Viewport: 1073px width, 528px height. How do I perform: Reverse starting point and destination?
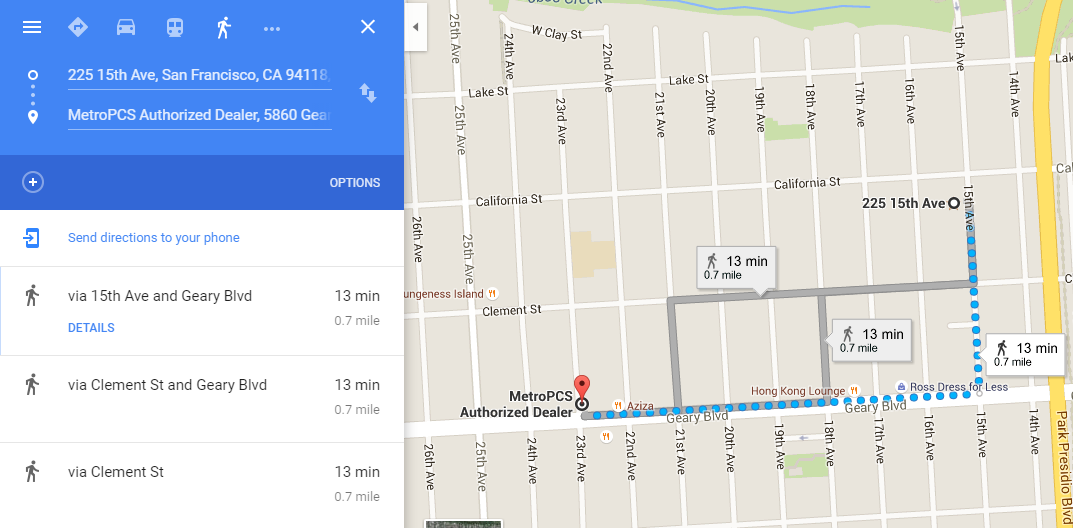(368, 94)
